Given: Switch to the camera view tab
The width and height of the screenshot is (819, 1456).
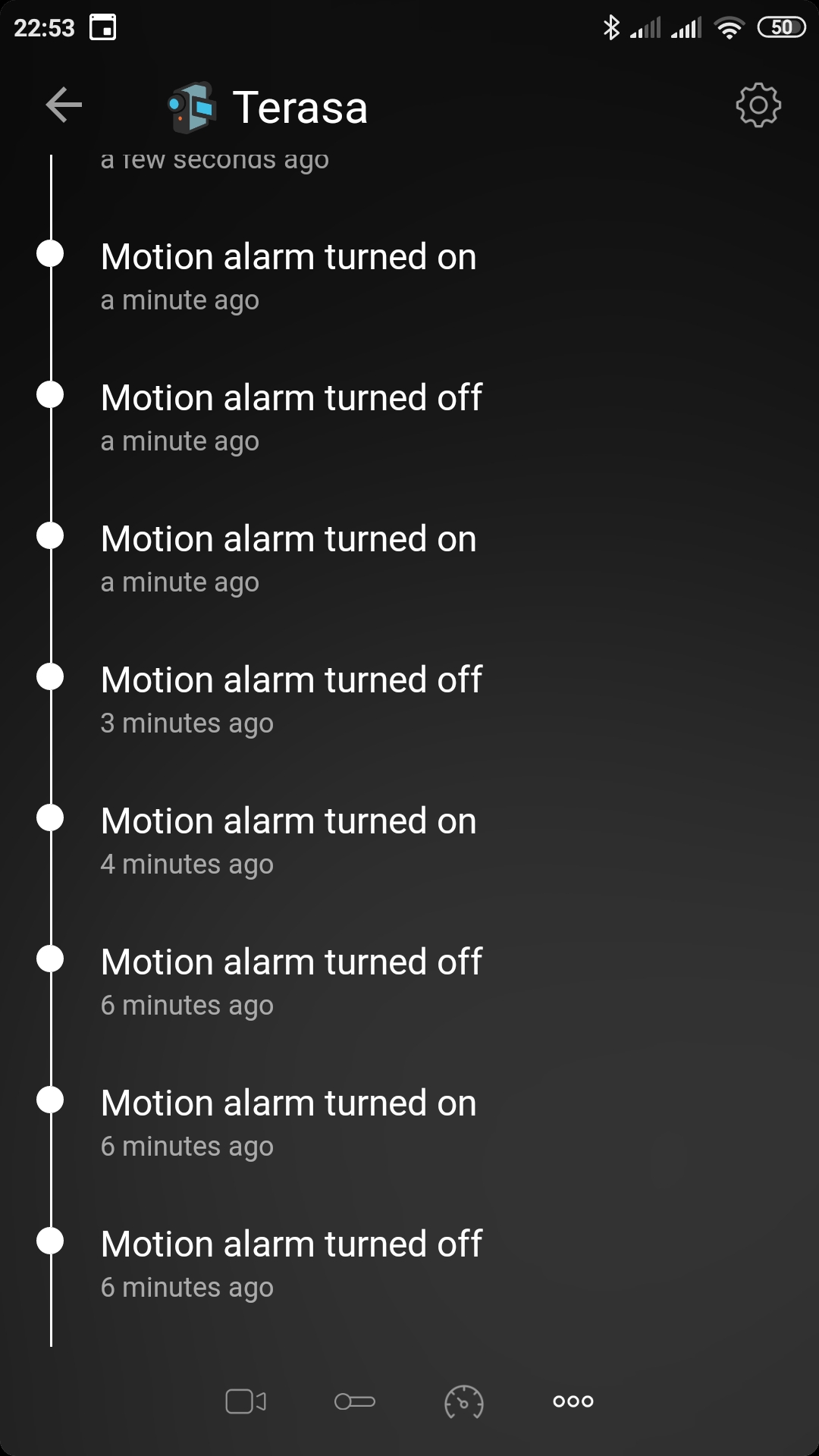Looking at the screenshot, I should coord(246,1401).
